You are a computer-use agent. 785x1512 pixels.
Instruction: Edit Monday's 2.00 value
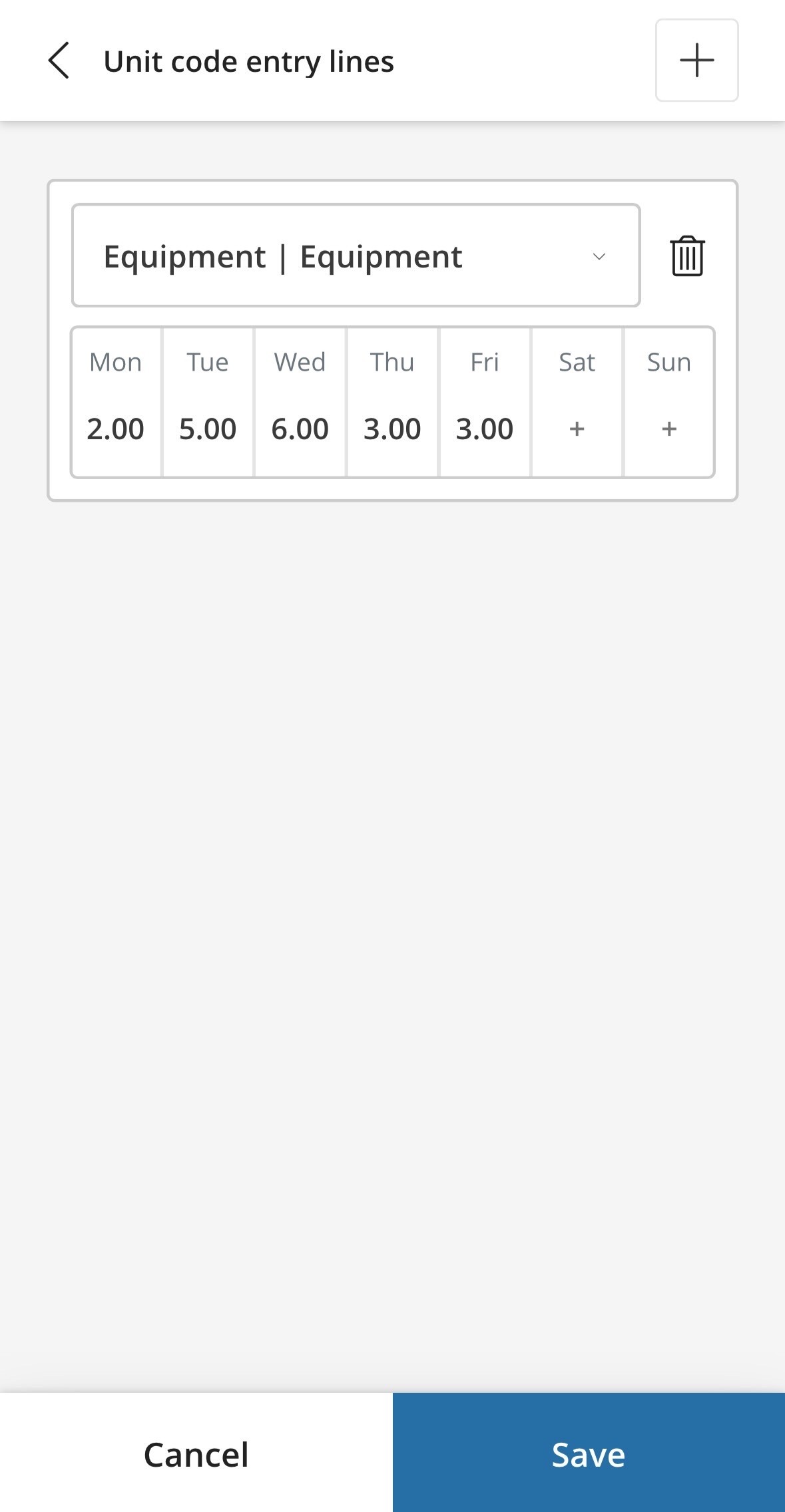(116, 429)
